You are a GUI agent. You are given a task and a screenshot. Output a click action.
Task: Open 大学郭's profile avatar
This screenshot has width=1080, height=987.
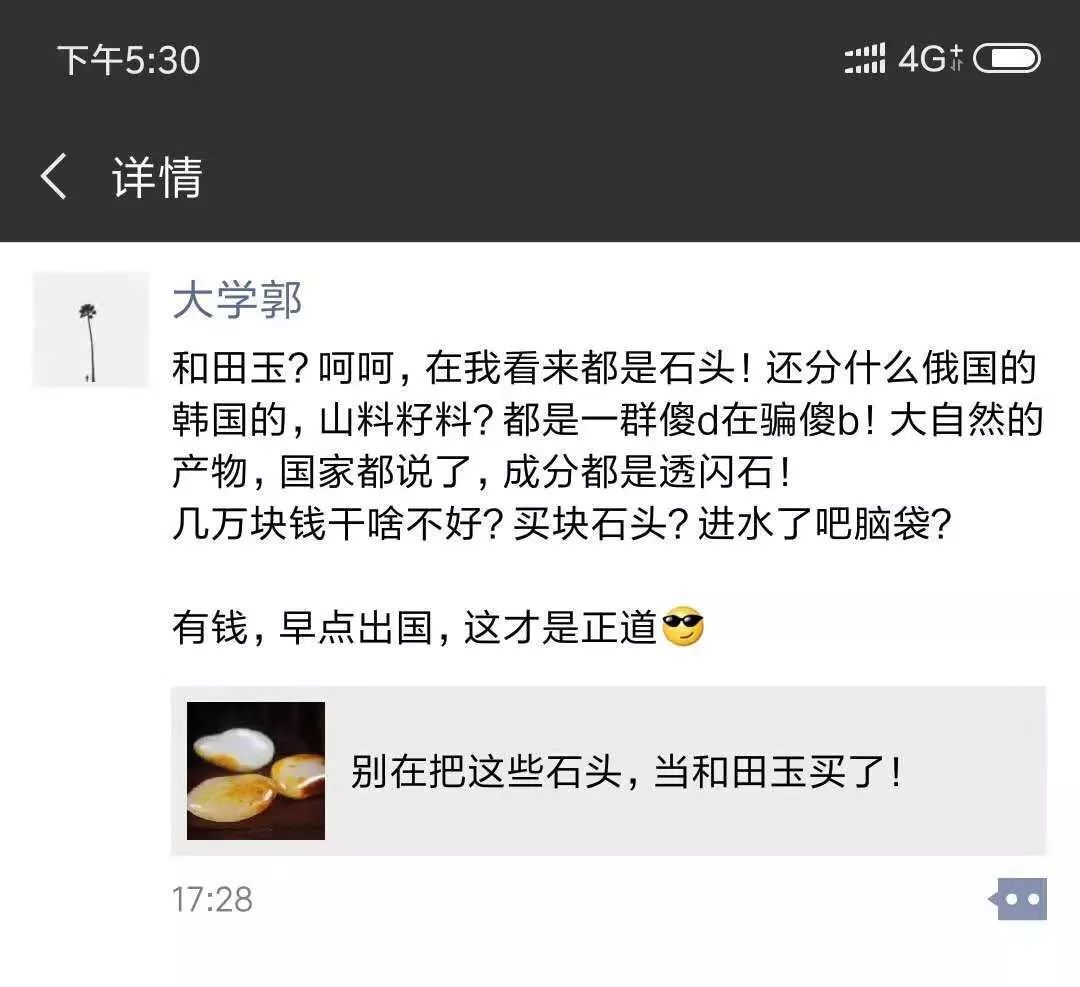(x=91, y=329)
